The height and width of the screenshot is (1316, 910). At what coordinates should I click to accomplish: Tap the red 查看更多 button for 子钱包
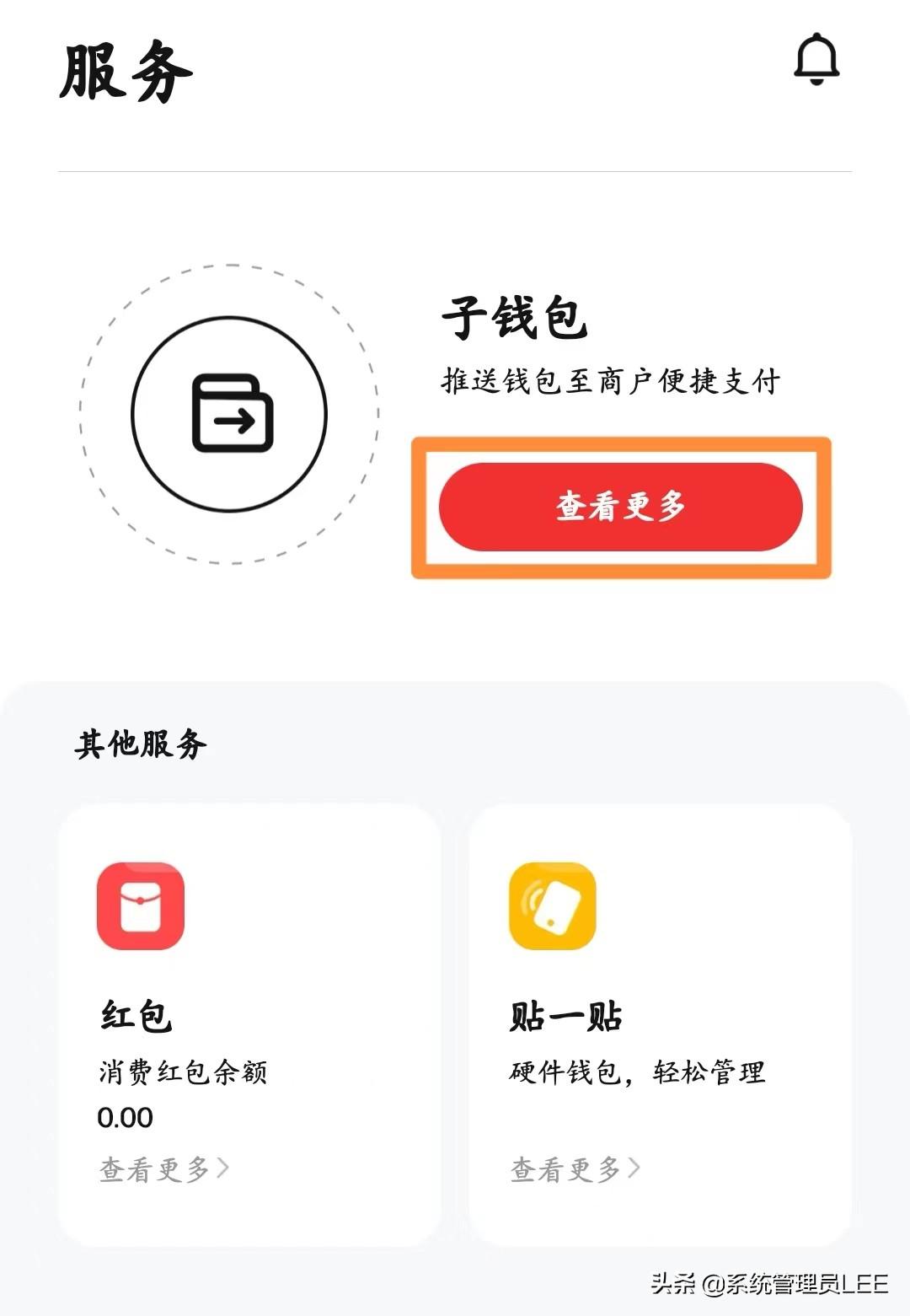tap(620, 507)
